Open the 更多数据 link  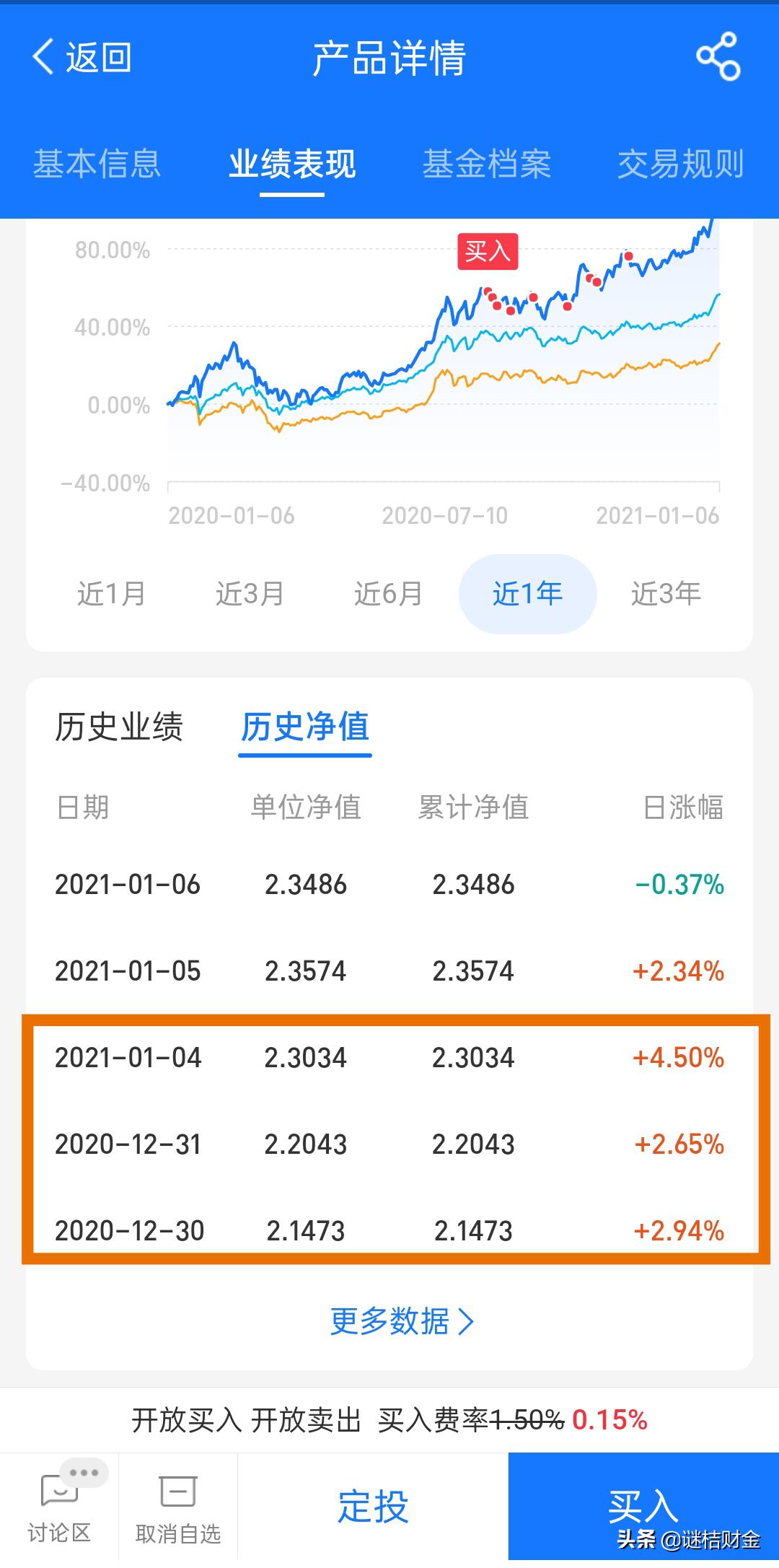click(x=402, y=1321)
